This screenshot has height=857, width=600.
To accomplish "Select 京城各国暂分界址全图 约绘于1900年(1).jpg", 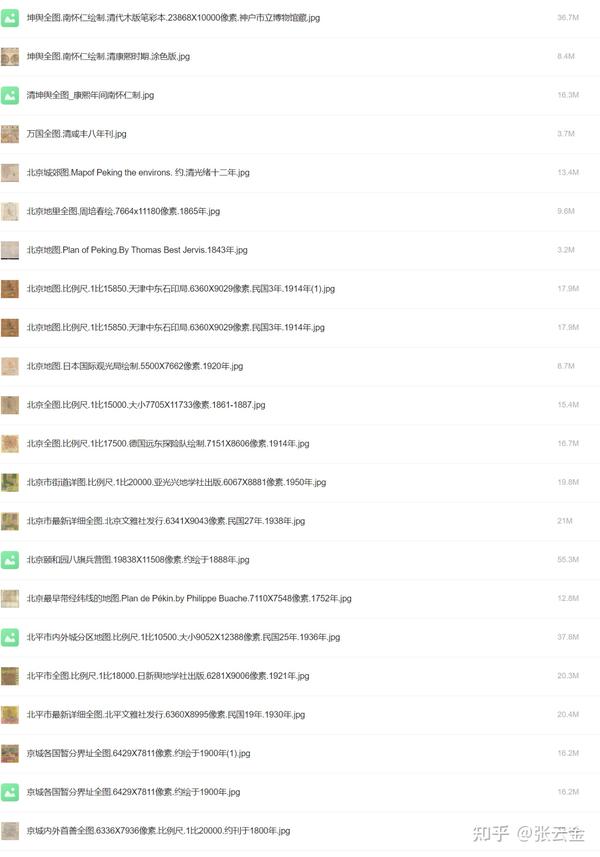I will (138, 753).
